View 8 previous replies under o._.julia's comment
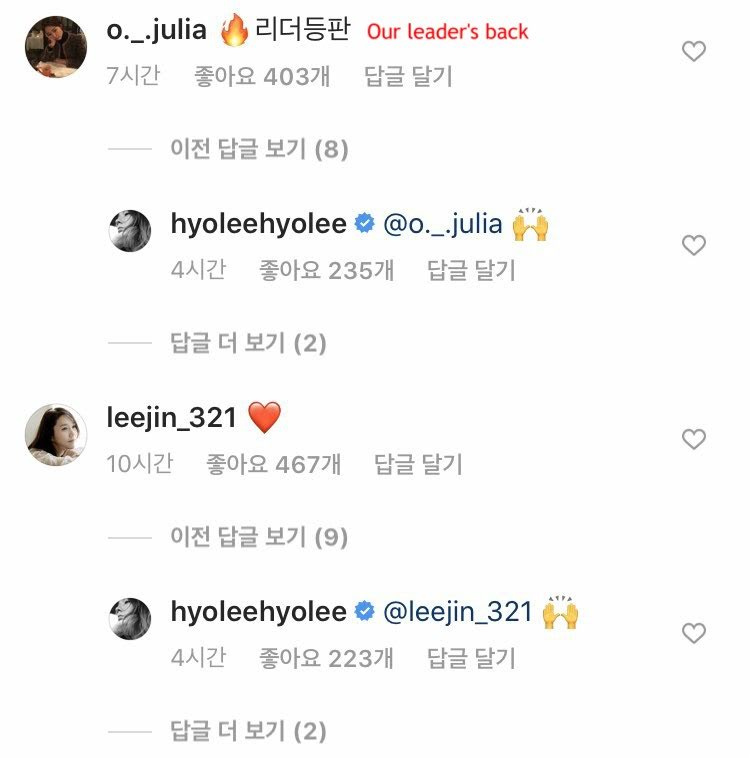The height and width of the screenshot is (758, 750). click(259, 150)
